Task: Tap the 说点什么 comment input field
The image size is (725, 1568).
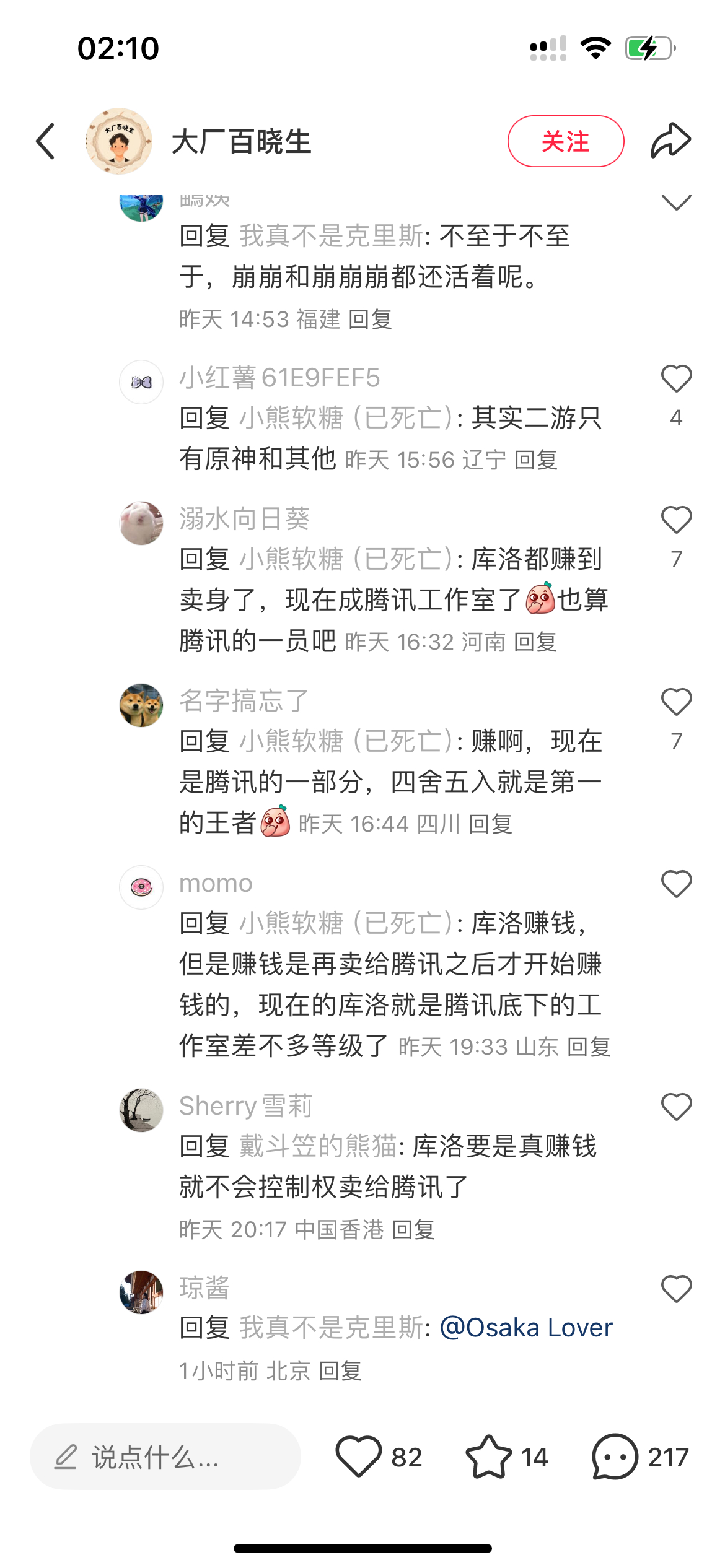Action: pyautogui.click(x=165, y=1457)
